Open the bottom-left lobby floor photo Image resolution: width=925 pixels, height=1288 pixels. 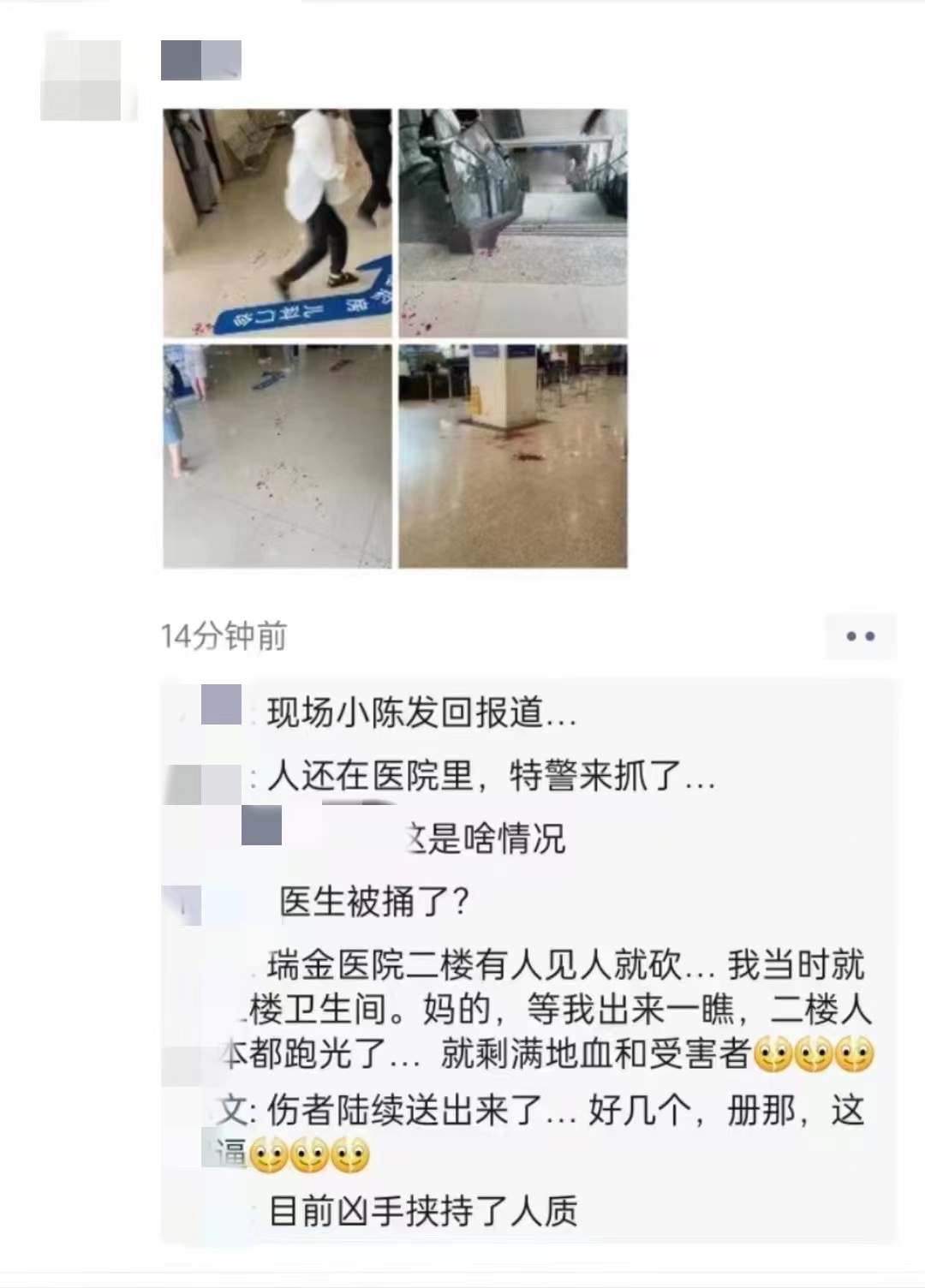[x=277, y=454]
